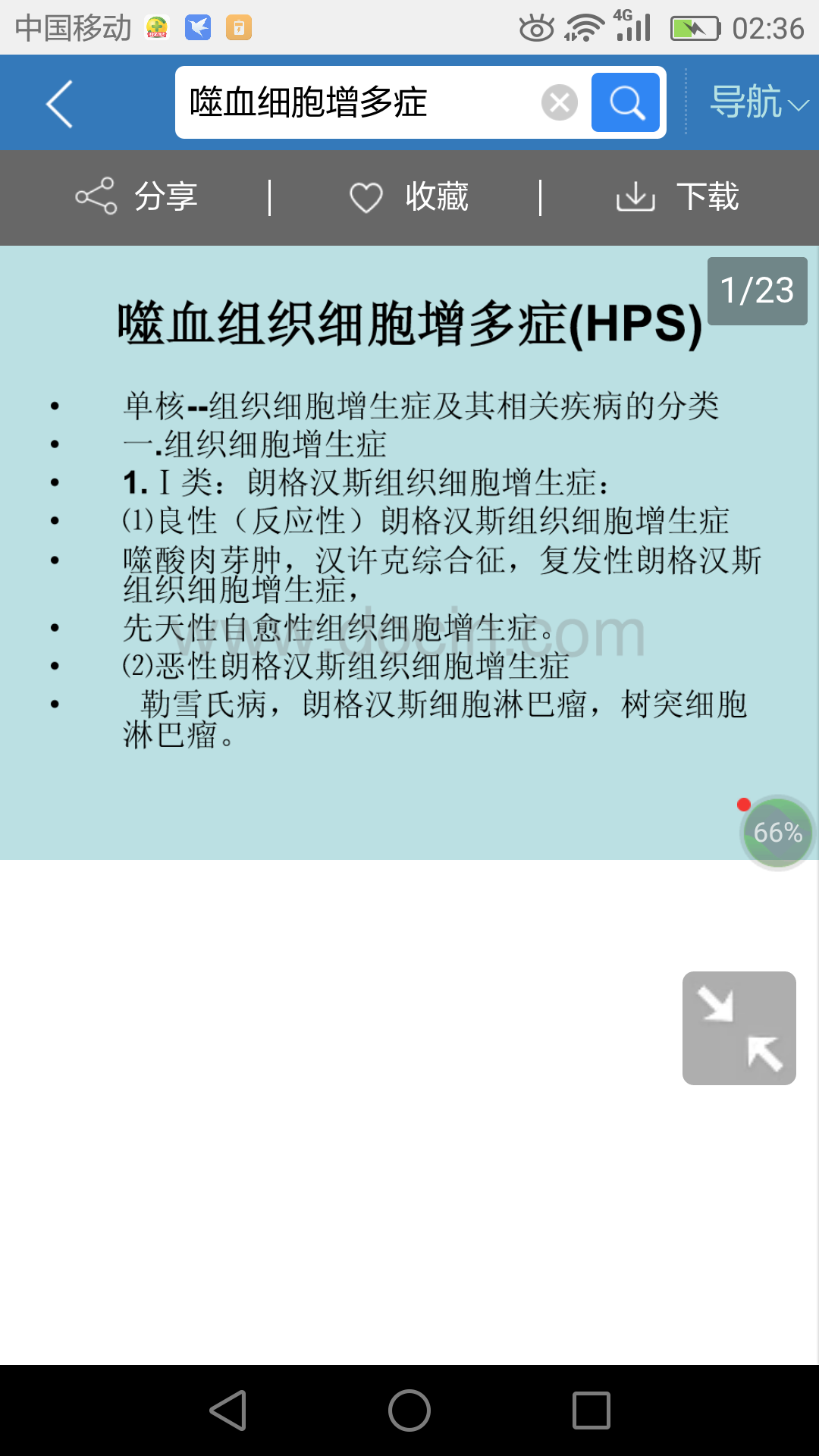Toggle fullscreen with the arrows button
The image size is (819, 1456).
click(x=739, y=1028)
